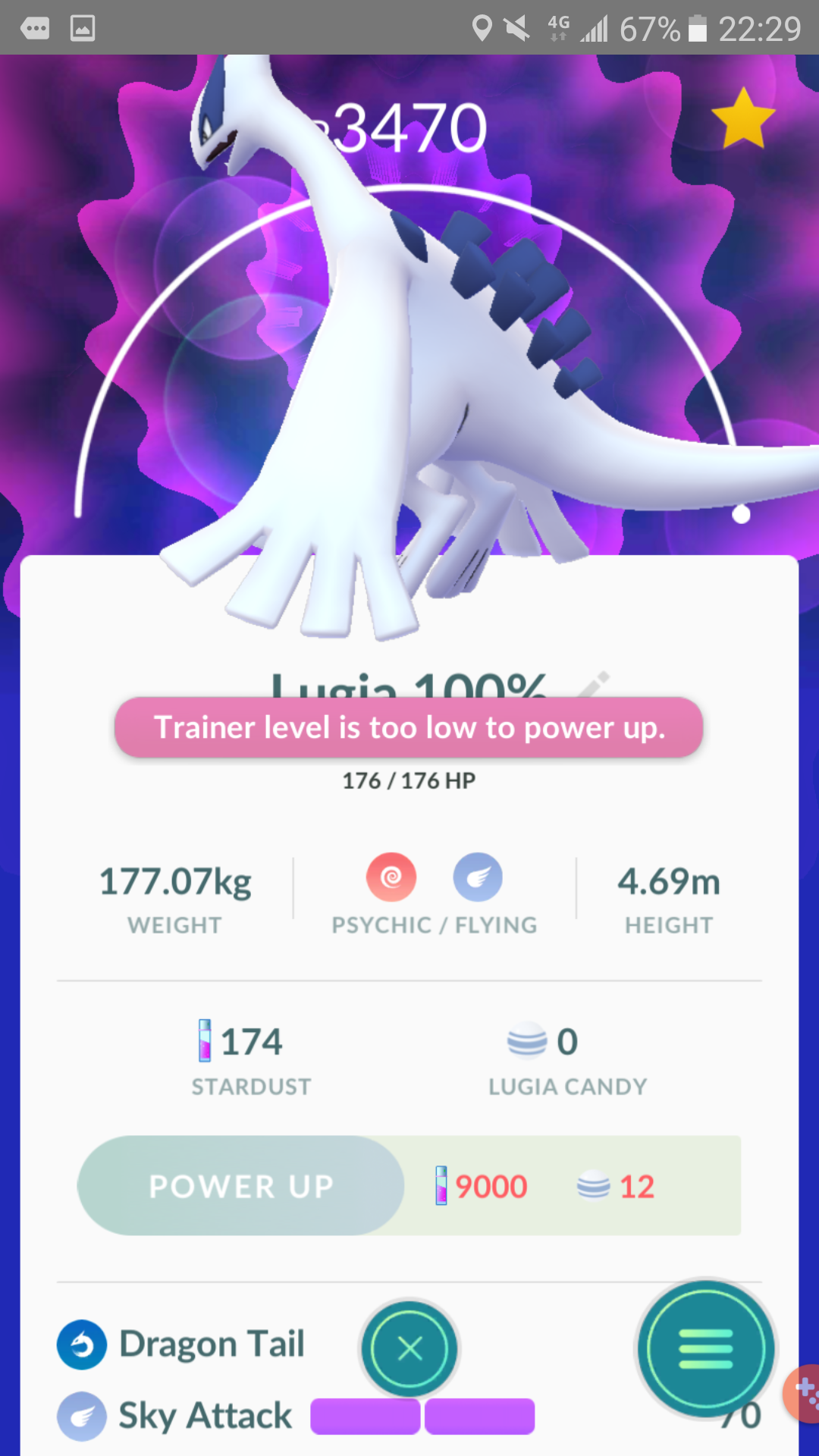
Task: Toggle the favorite star for Lugia
Action: tap(743, 118)
